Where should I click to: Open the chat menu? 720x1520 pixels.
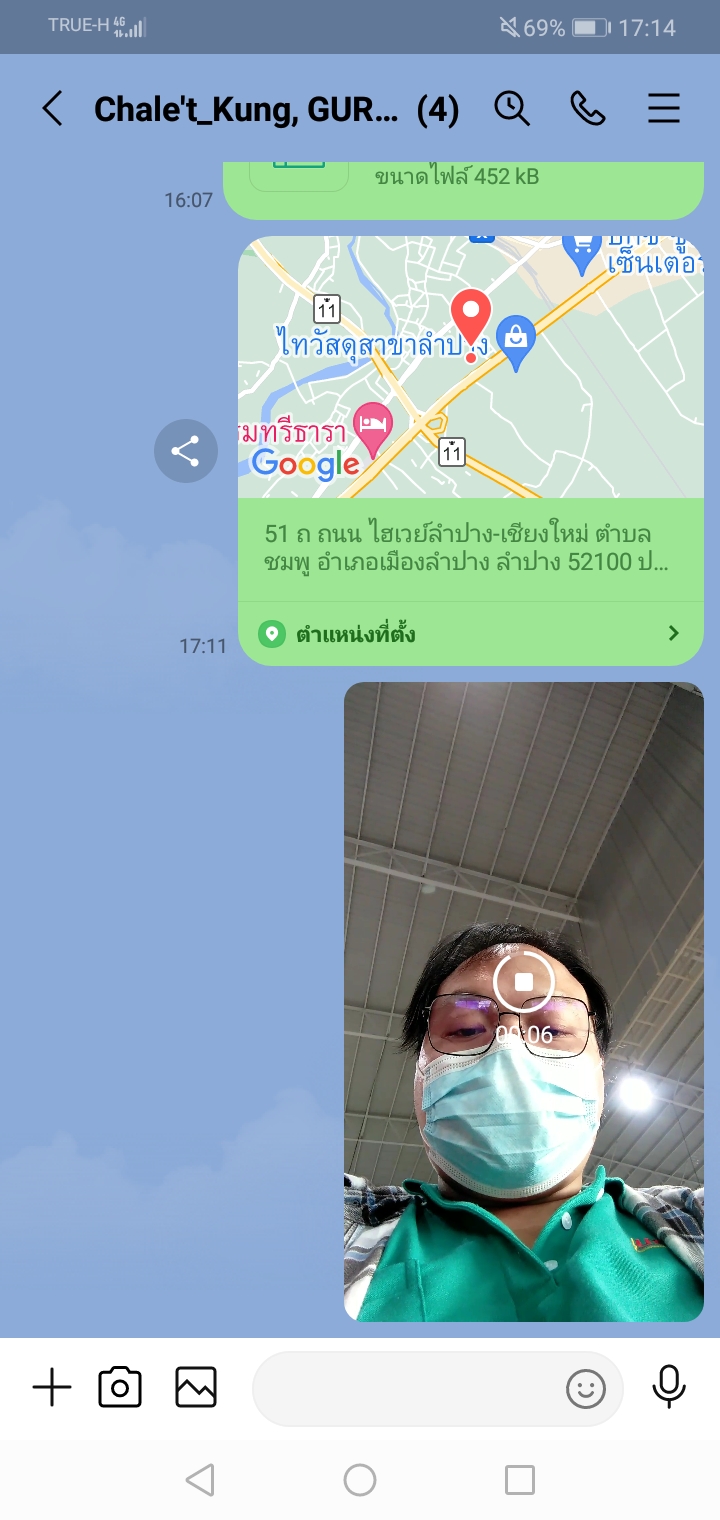(664, 108)
